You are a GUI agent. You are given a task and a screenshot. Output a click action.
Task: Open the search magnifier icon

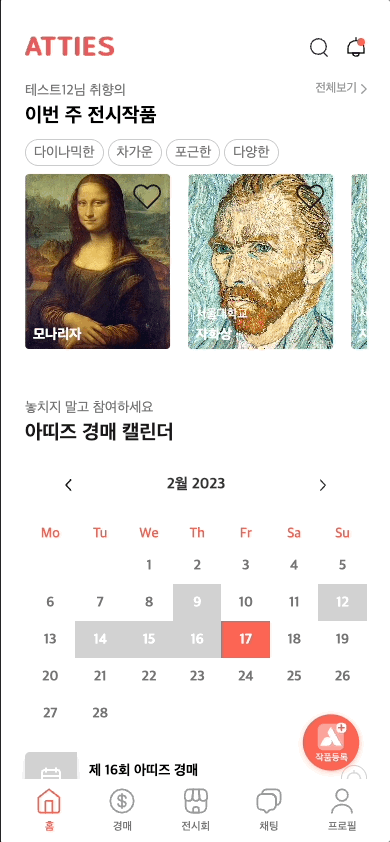[319, 47]
